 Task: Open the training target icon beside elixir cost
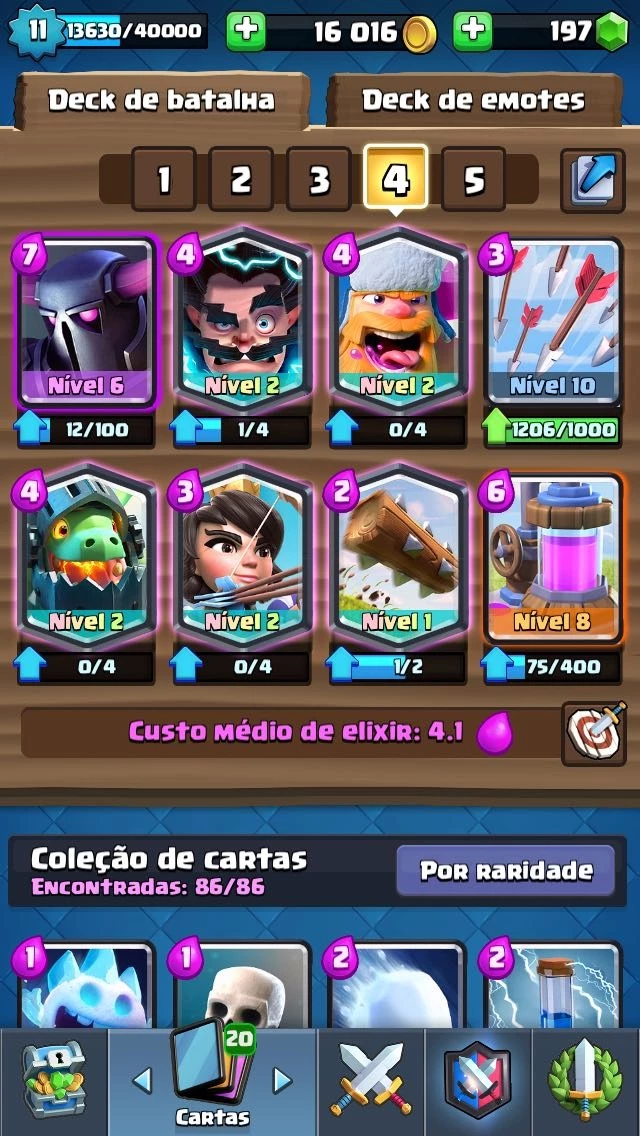click(594, 733)
